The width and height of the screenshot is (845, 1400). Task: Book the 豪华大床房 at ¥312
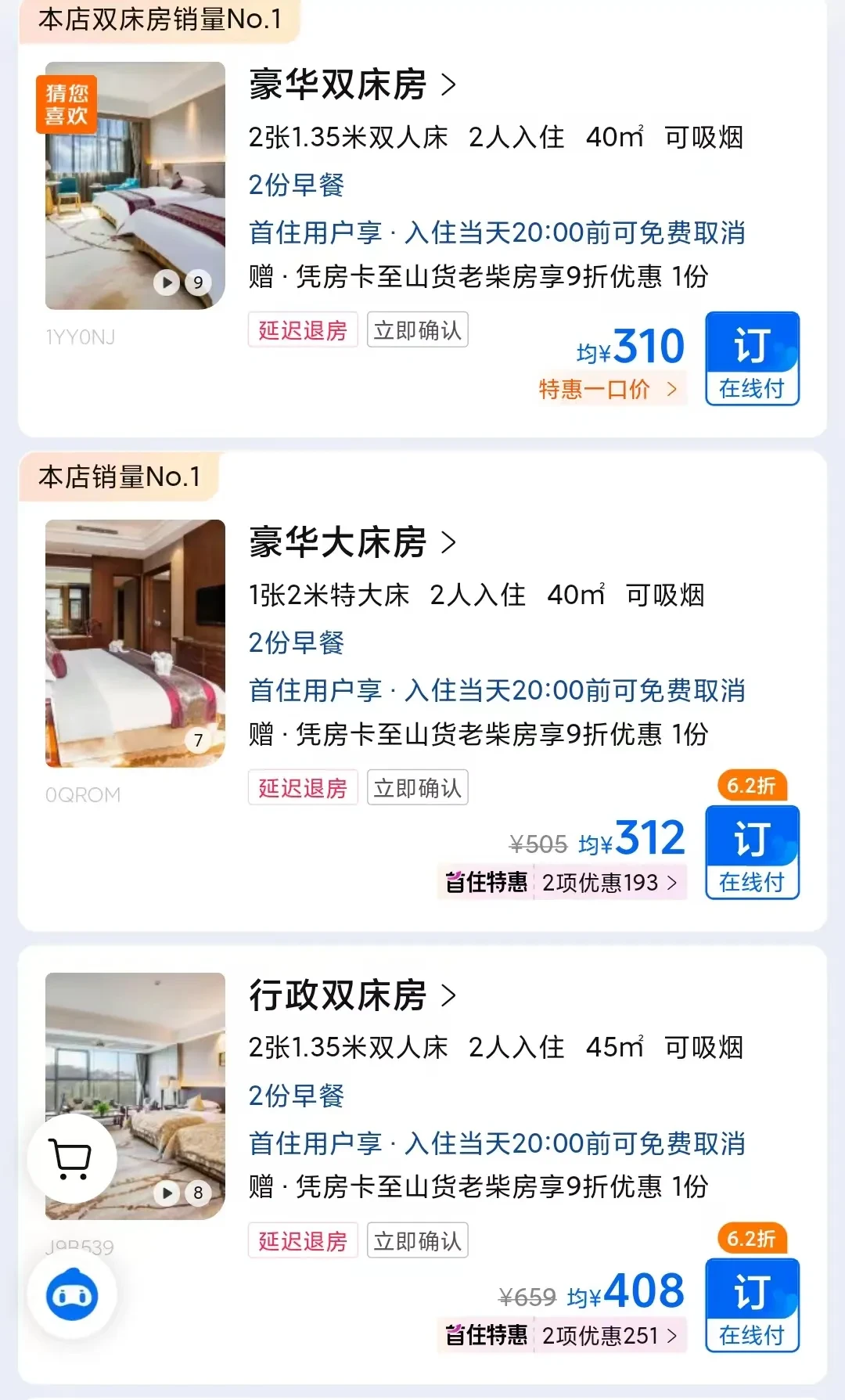click(x=752, y=852)
